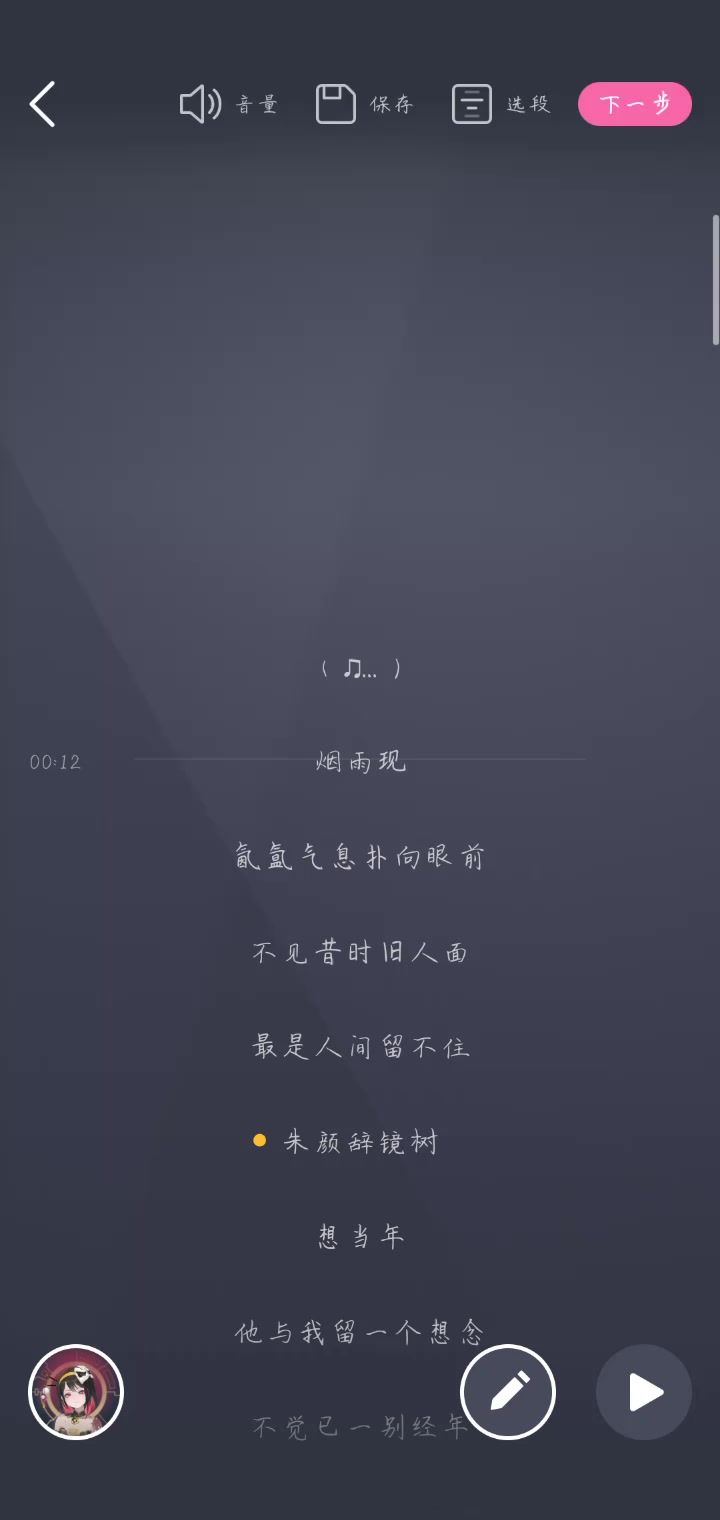Tap the marked lyric 朱颜辞镜树
The image size is (720, 1520).
(x=360, y=1142)
